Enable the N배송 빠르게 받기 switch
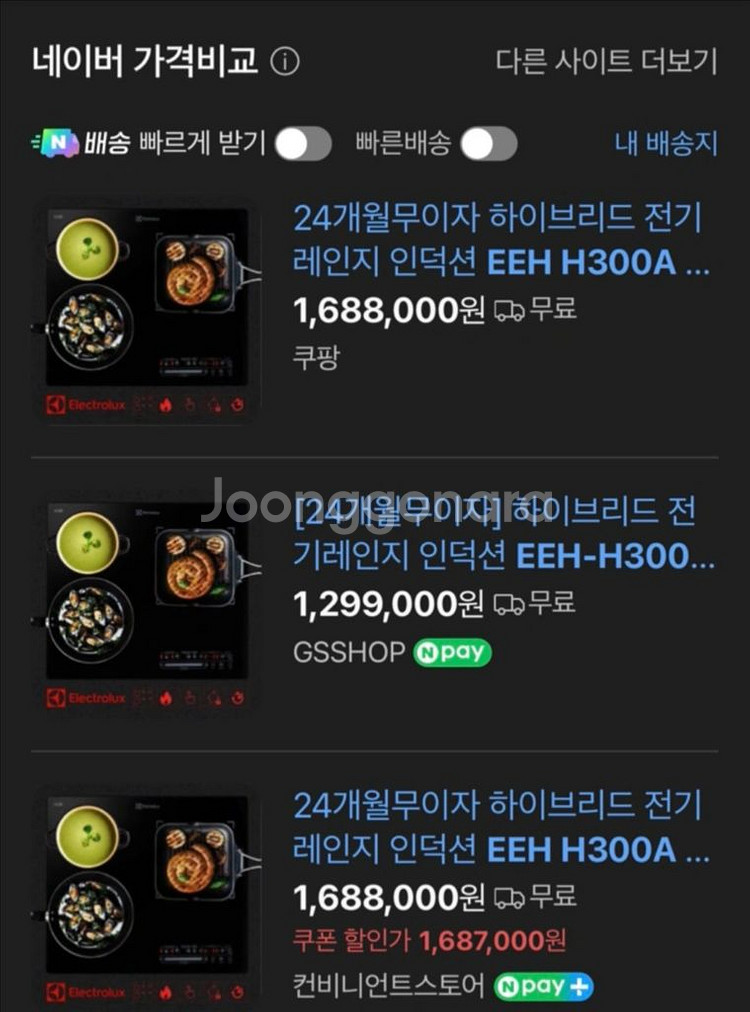Screen dimensions: 750x1012 (303, 144)
